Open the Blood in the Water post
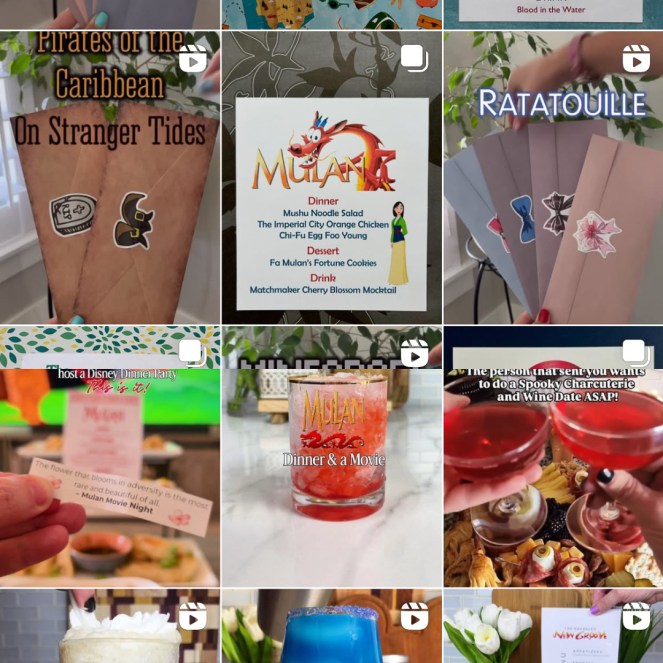The width and height of the screenshot is (663, 663). [x=553, y=12]
